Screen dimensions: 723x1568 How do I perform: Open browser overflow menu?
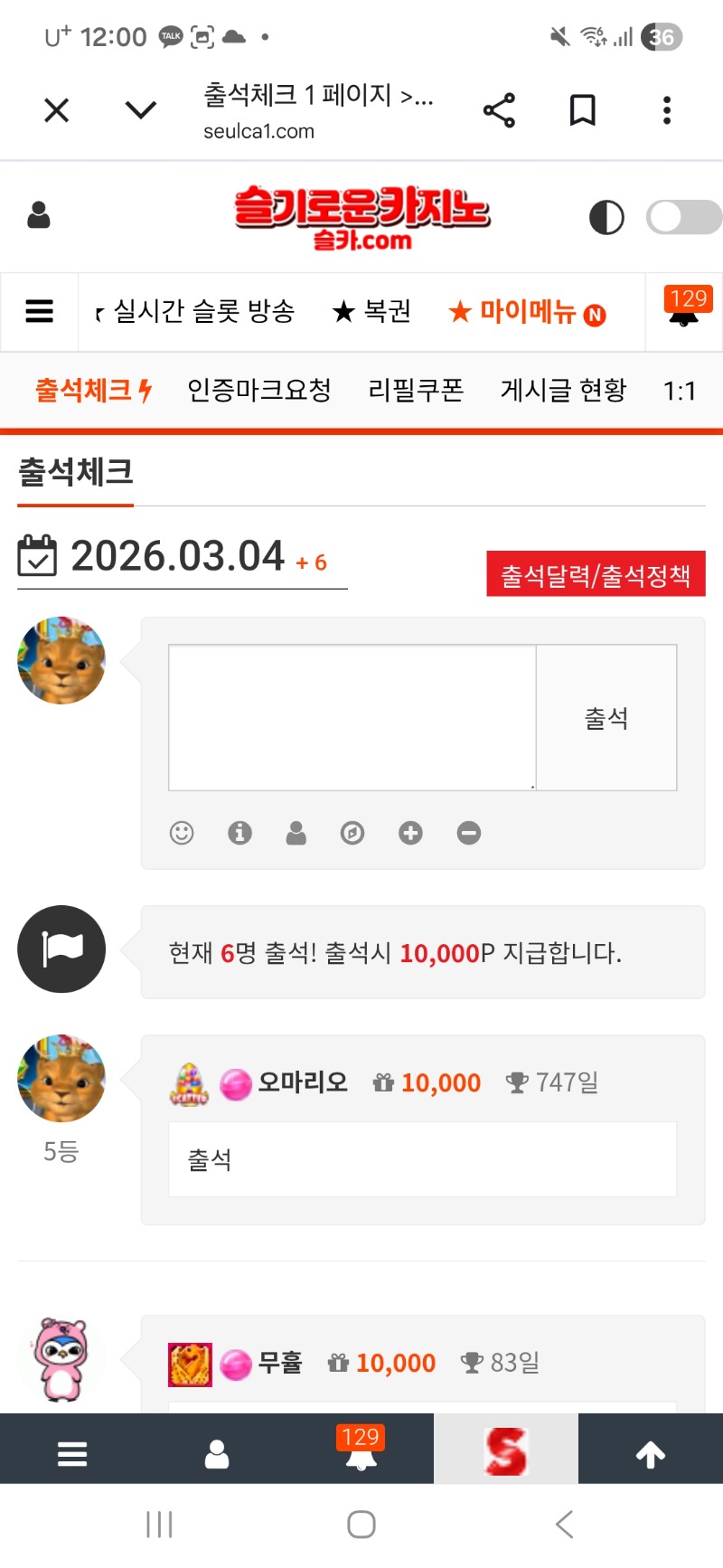(x=667, y=110)
